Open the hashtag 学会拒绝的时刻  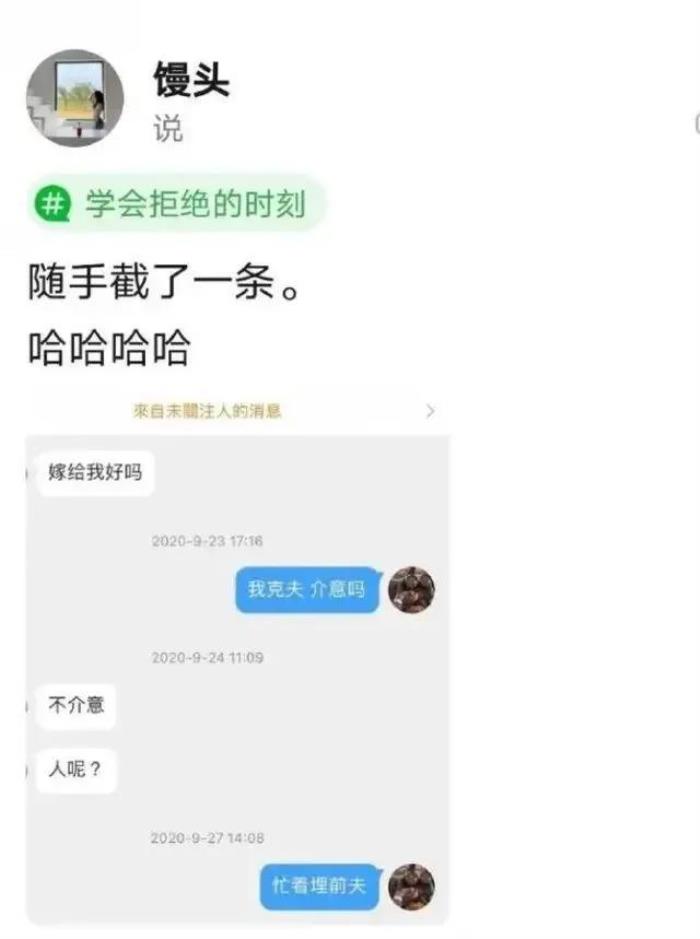(x=178, y=204)
